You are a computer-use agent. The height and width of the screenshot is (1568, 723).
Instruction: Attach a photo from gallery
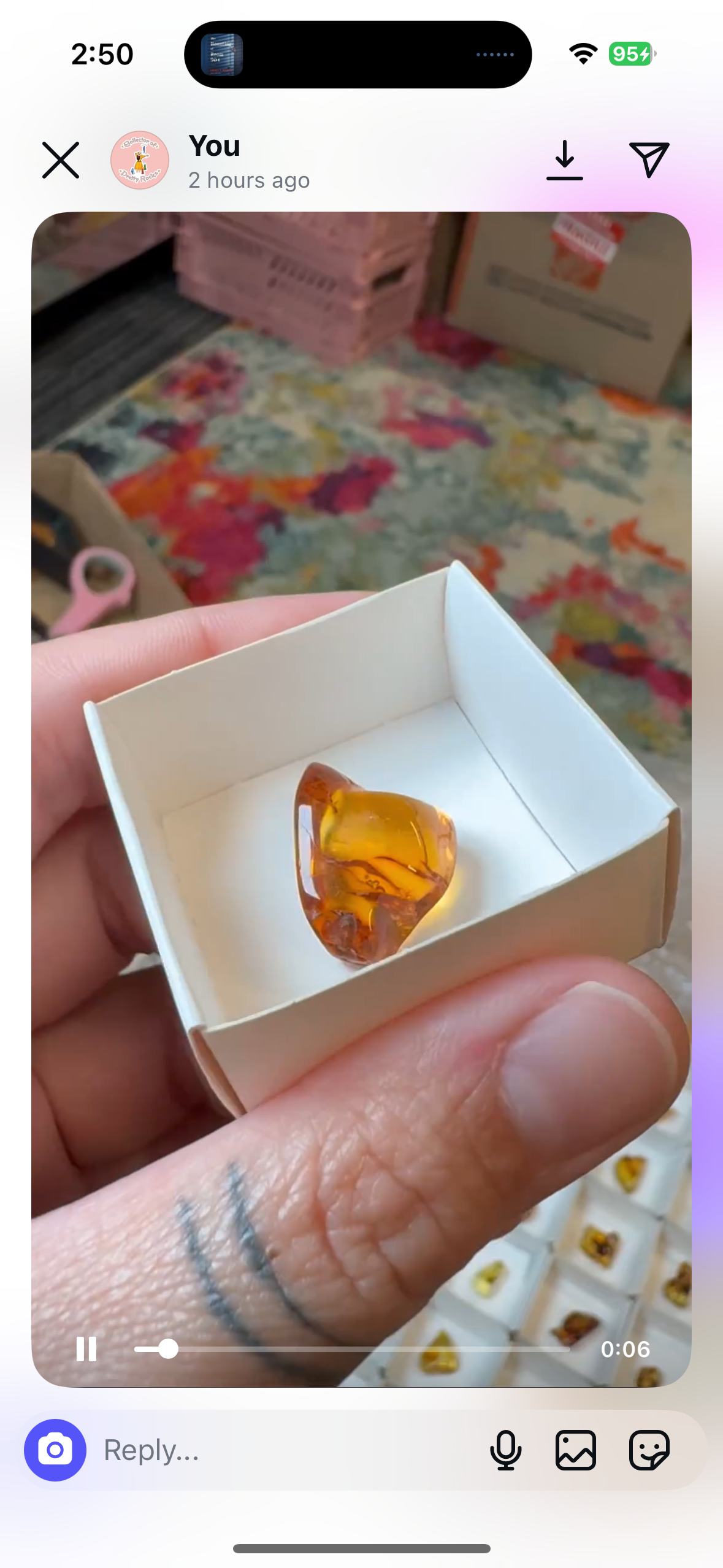tap(575, 1450)
